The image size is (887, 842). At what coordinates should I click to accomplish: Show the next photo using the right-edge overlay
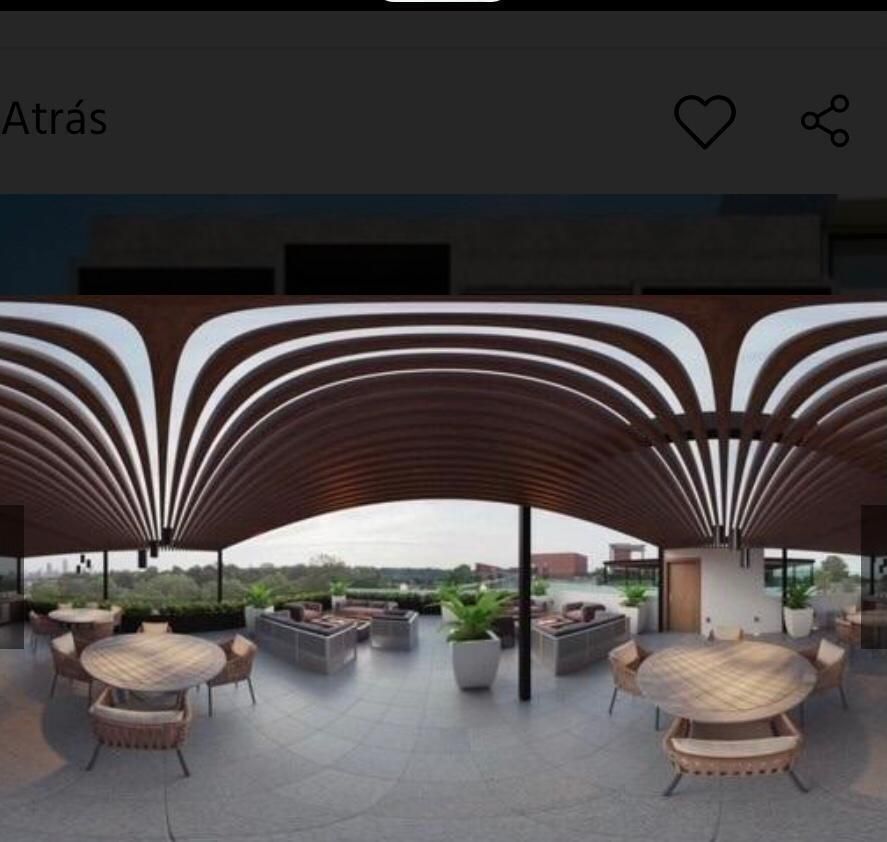tap(874, 577)
